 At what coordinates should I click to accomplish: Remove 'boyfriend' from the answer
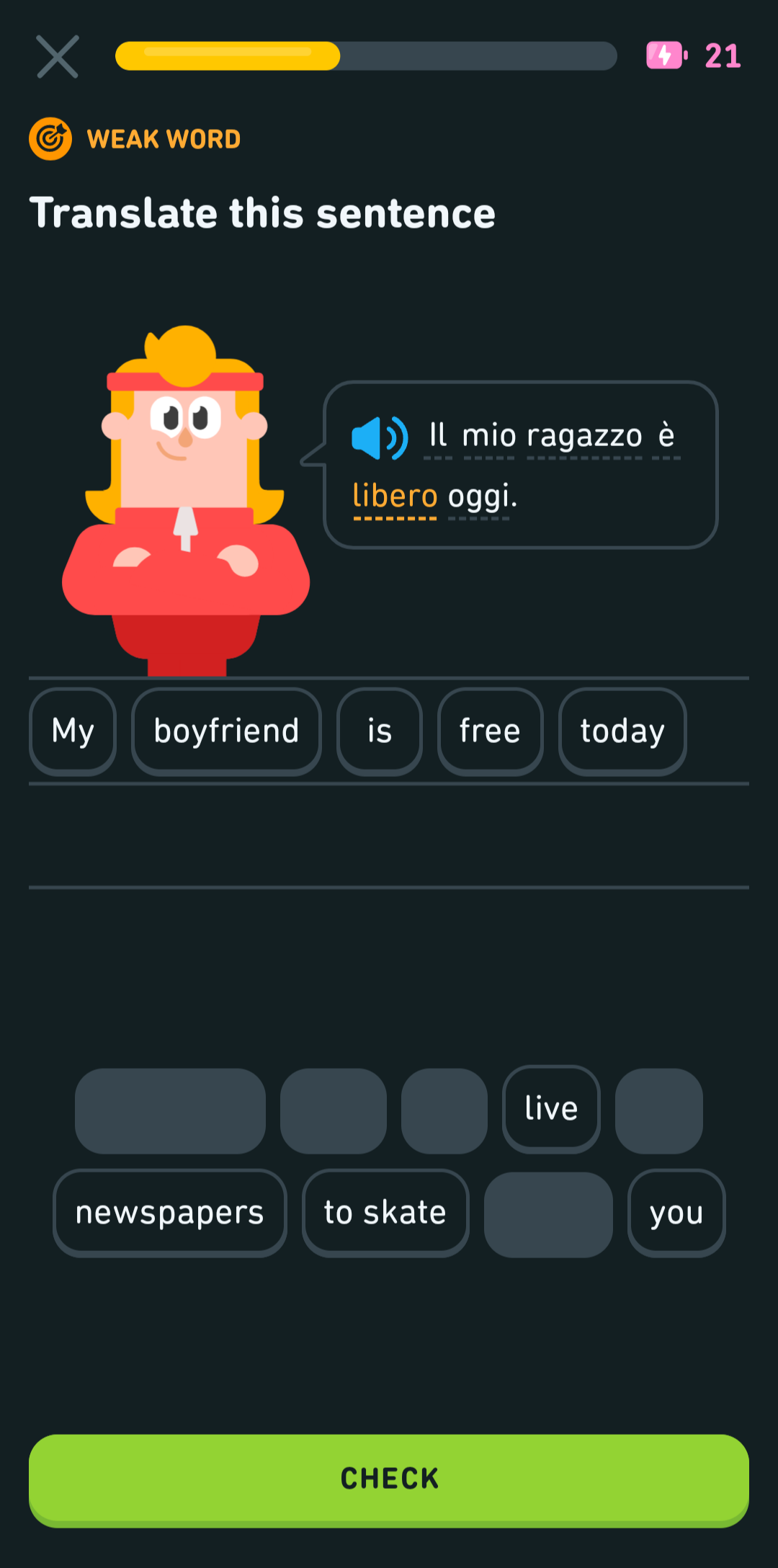226,731
